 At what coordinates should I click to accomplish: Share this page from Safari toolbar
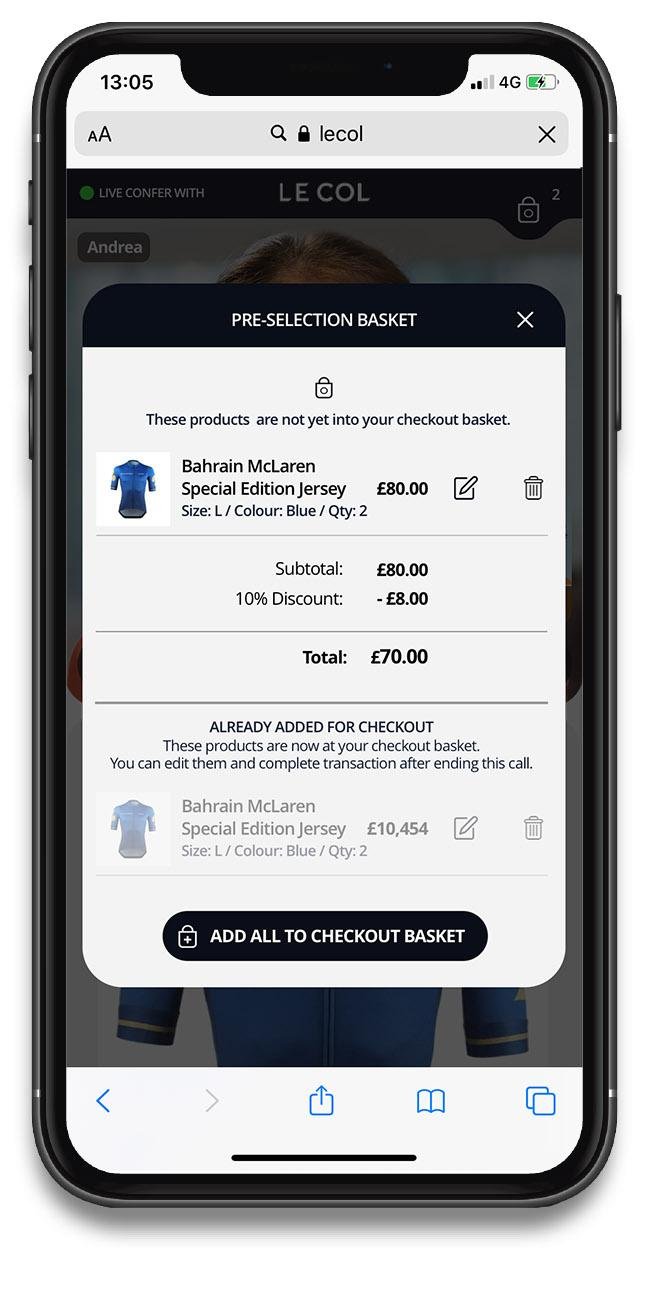[x=321, y=1101]
